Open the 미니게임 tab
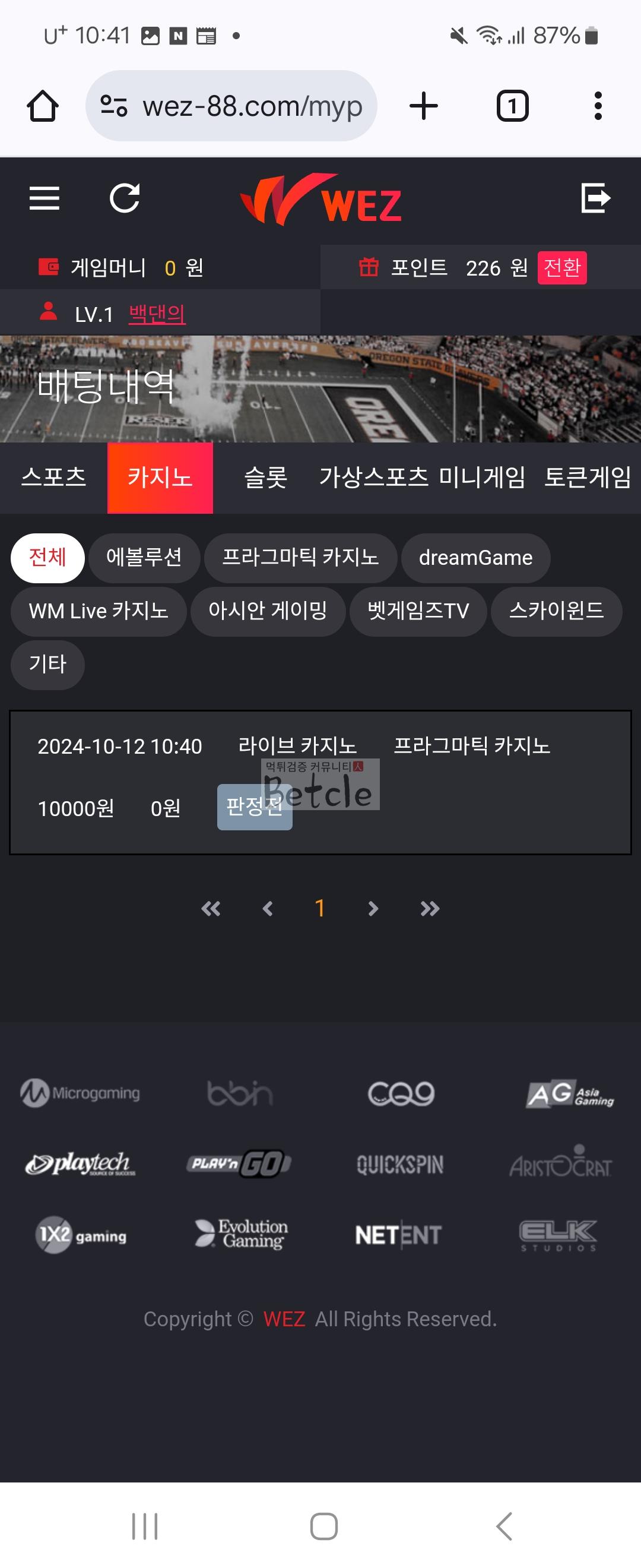Viewport: 641px width, 1568px height. [x=482, y=477]
